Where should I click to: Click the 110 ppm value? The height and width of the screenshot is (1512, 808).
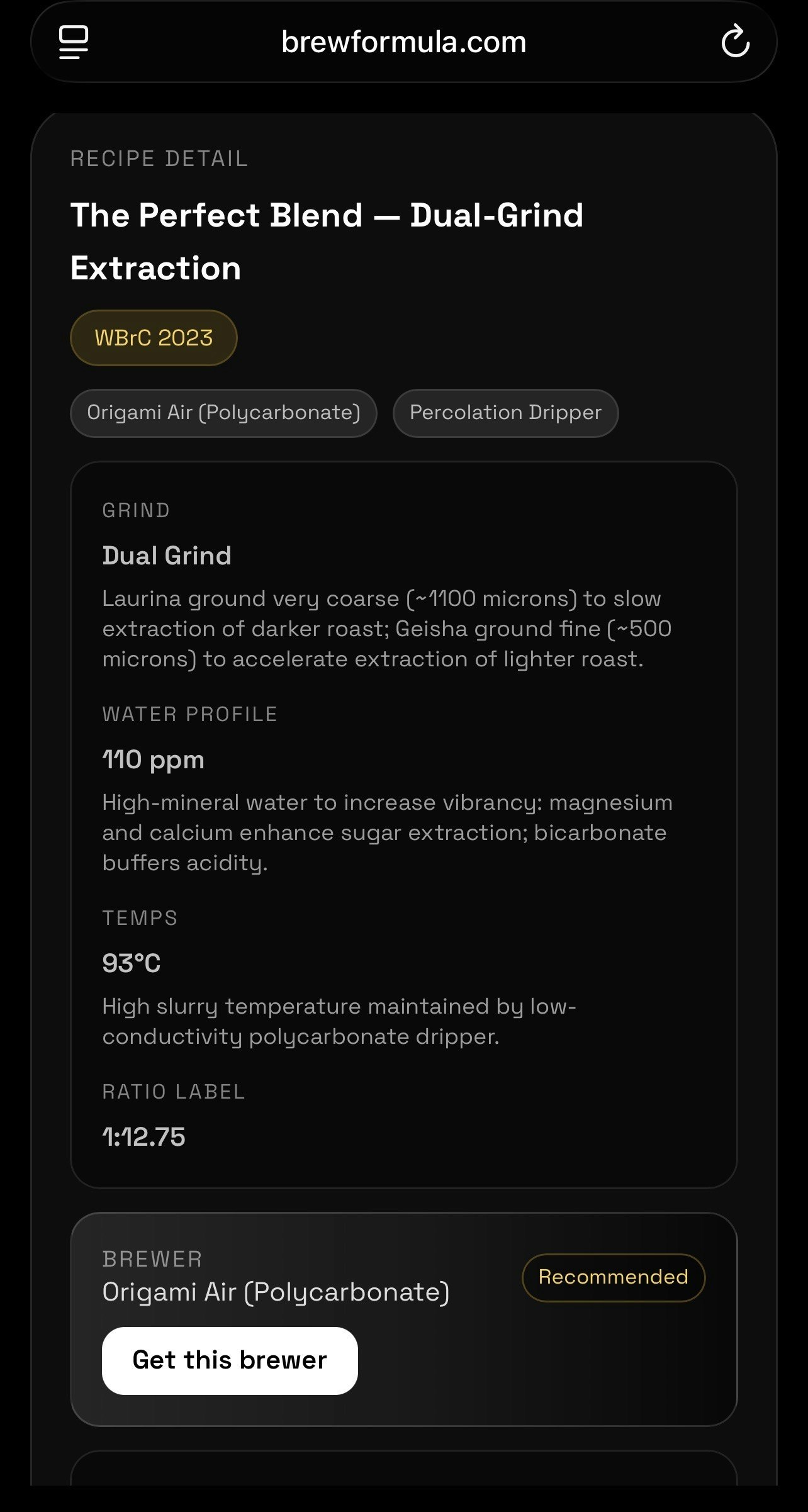click(153, 759)
